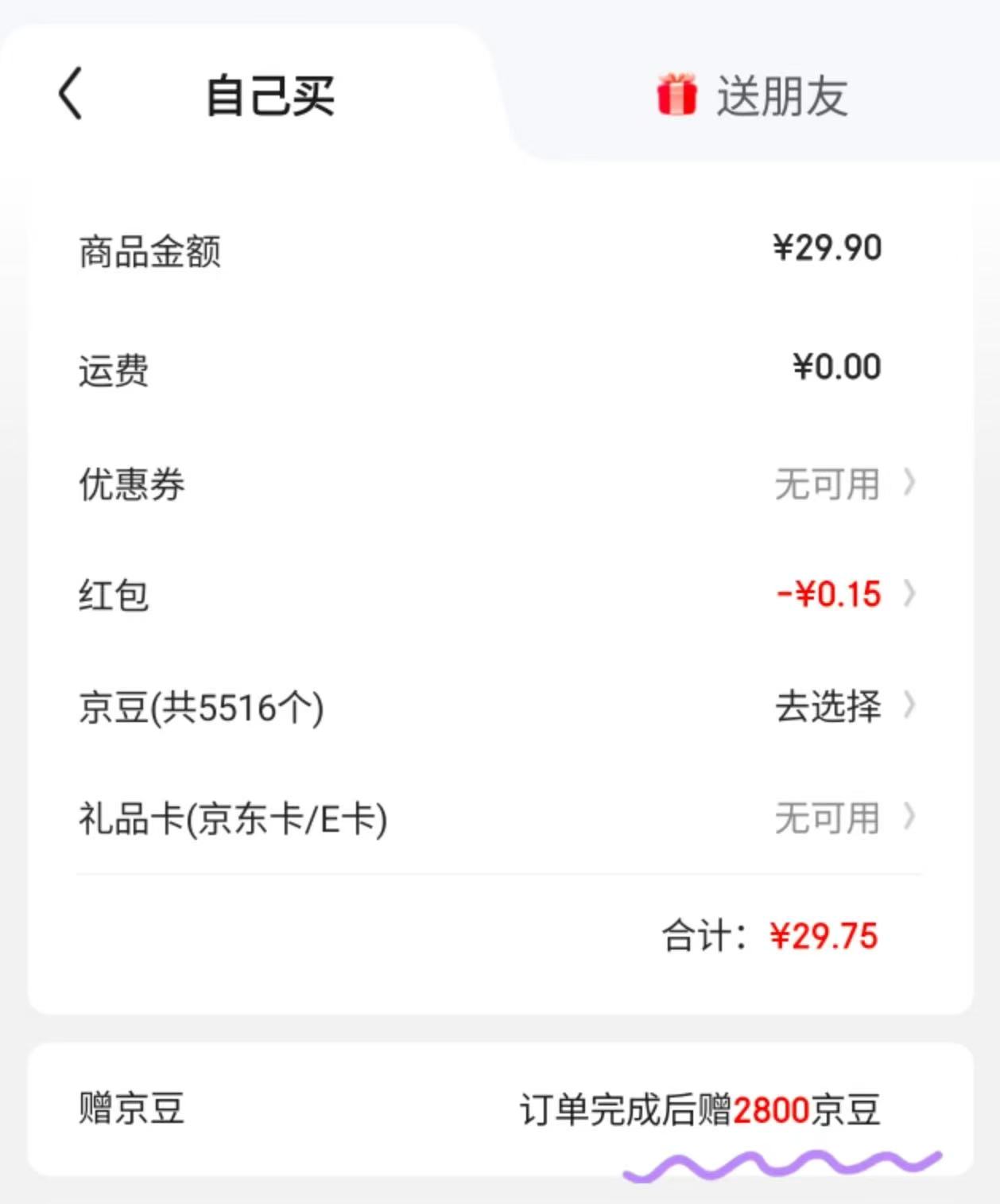The width and height of the screenshot is (1000, 1204).
Task: Select the 运费 shipping fee row
Action: [x=113, y=367]
